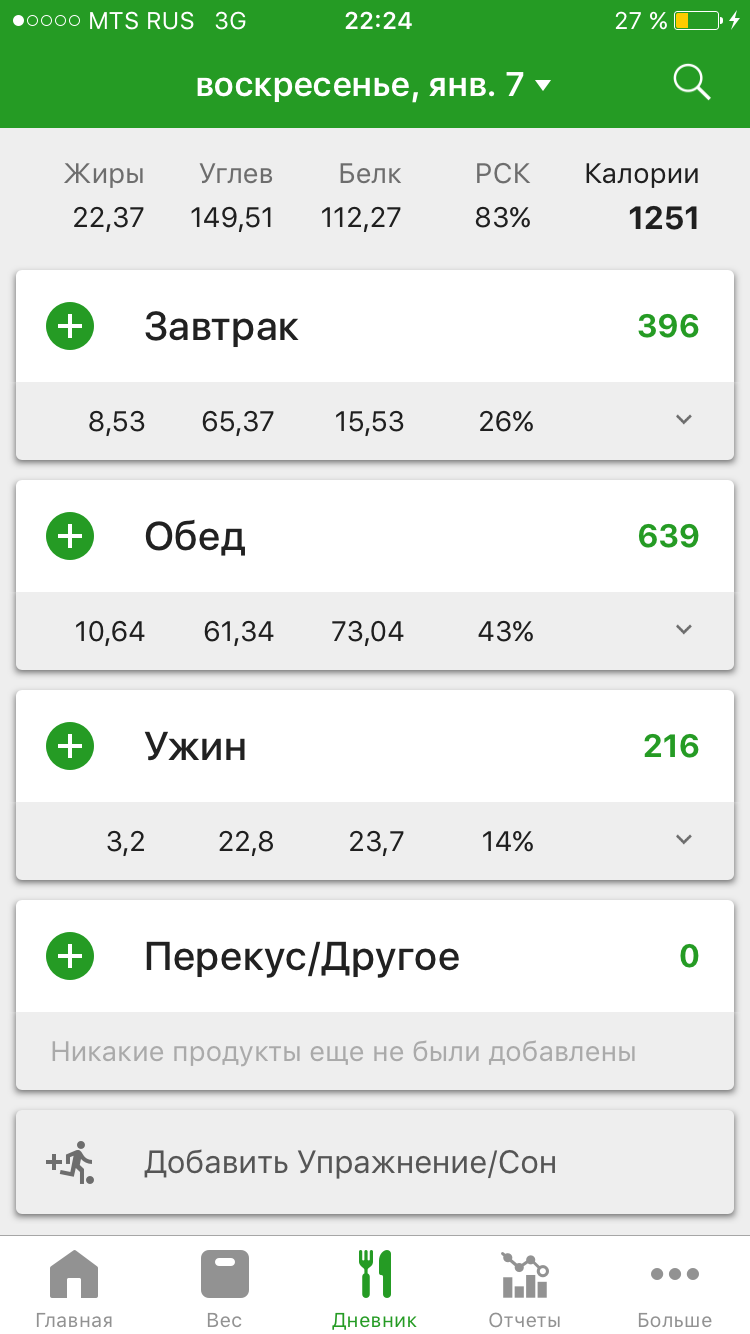The width and height of the screenshot is (750, 1334).
Task: Open search with the magnifier icon
Action: pyautogui.click(x=691, y=84)
